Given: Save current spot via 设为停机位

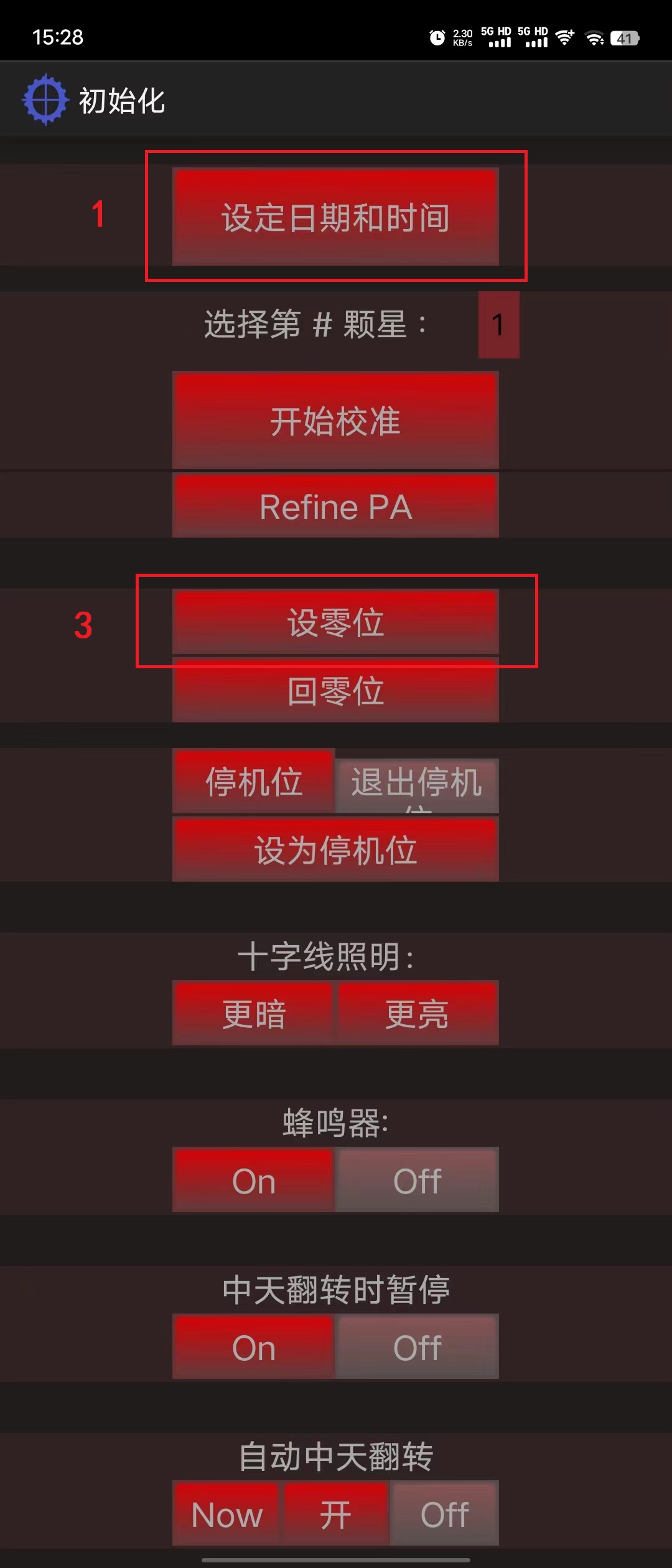Looking at the screenshot, I should 335,849.
